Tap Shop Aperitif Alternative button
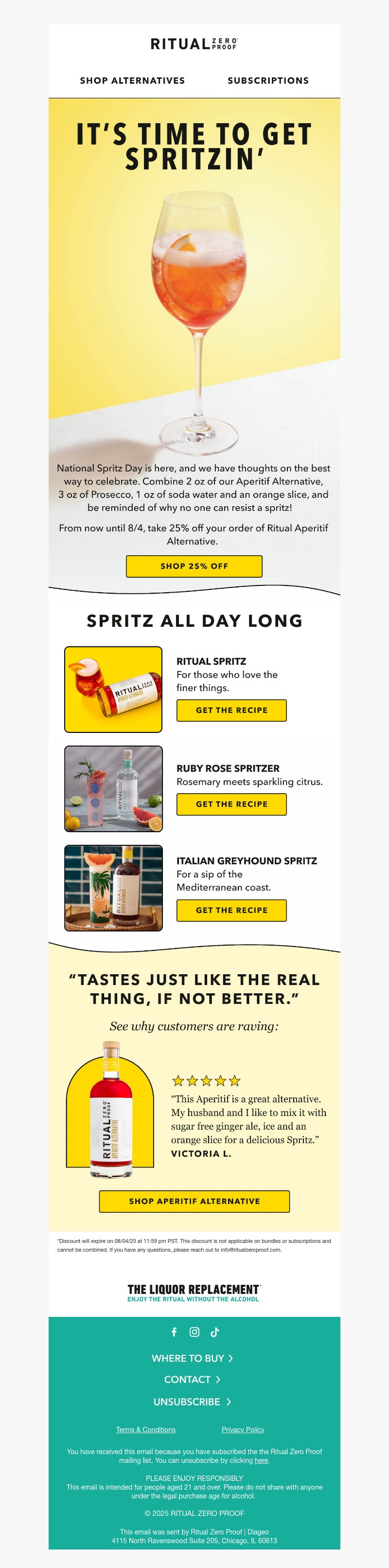This screenshot has width=389, height=1568. pyautogui.click(x=194, y=1201)
